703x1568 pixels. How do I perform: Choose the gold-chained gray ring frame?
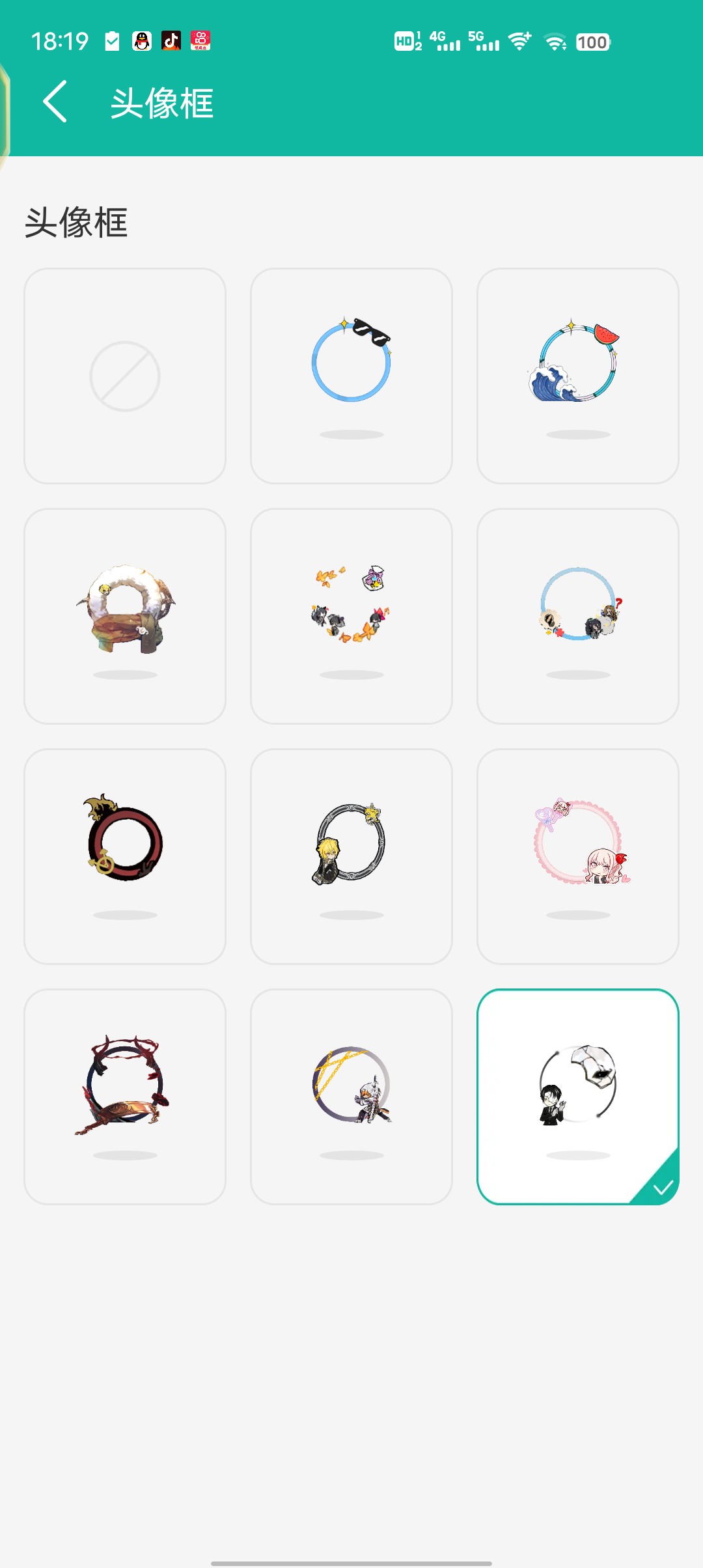tap(351, 1097)
